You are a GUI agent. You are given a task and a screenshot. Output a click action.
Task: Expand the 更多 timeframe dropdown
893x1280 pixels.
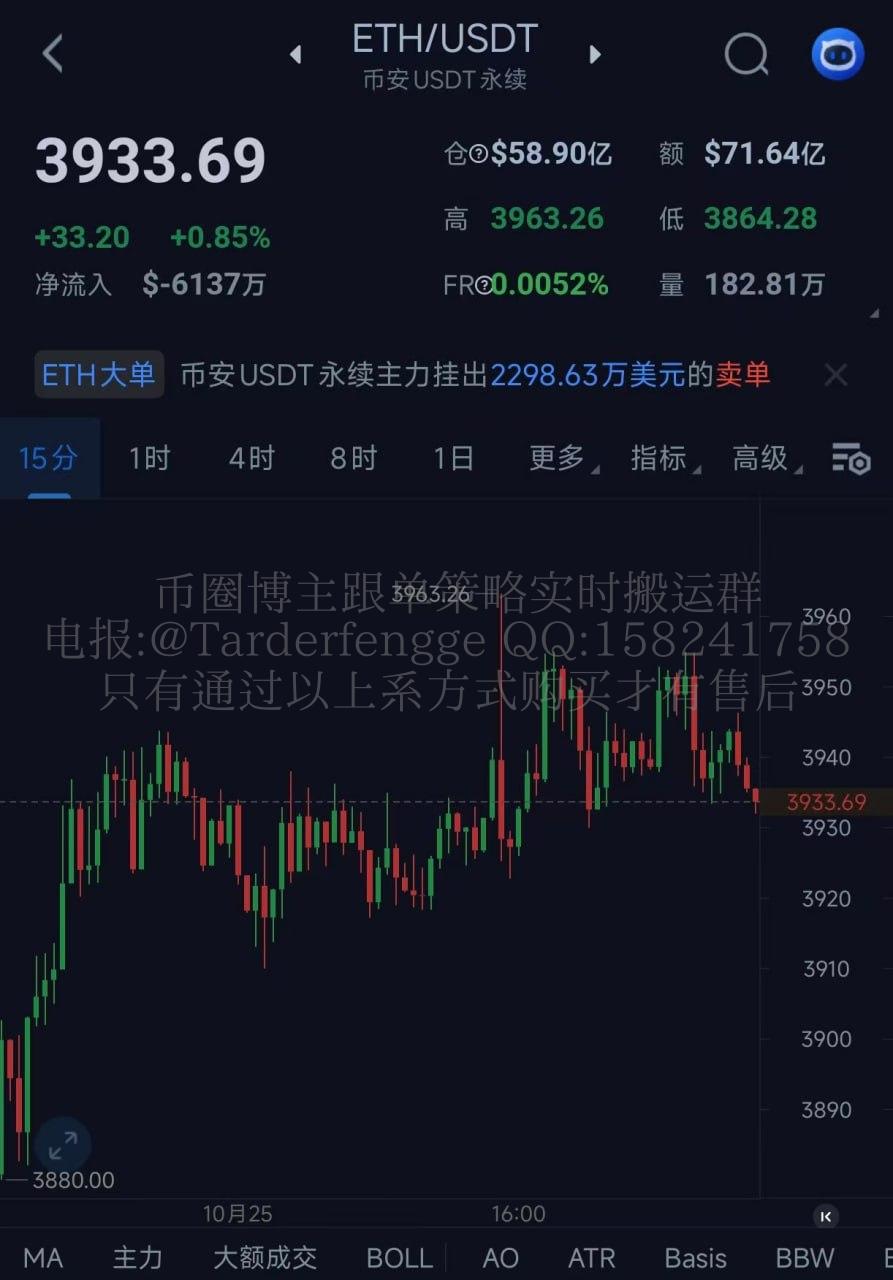point(559,458)
